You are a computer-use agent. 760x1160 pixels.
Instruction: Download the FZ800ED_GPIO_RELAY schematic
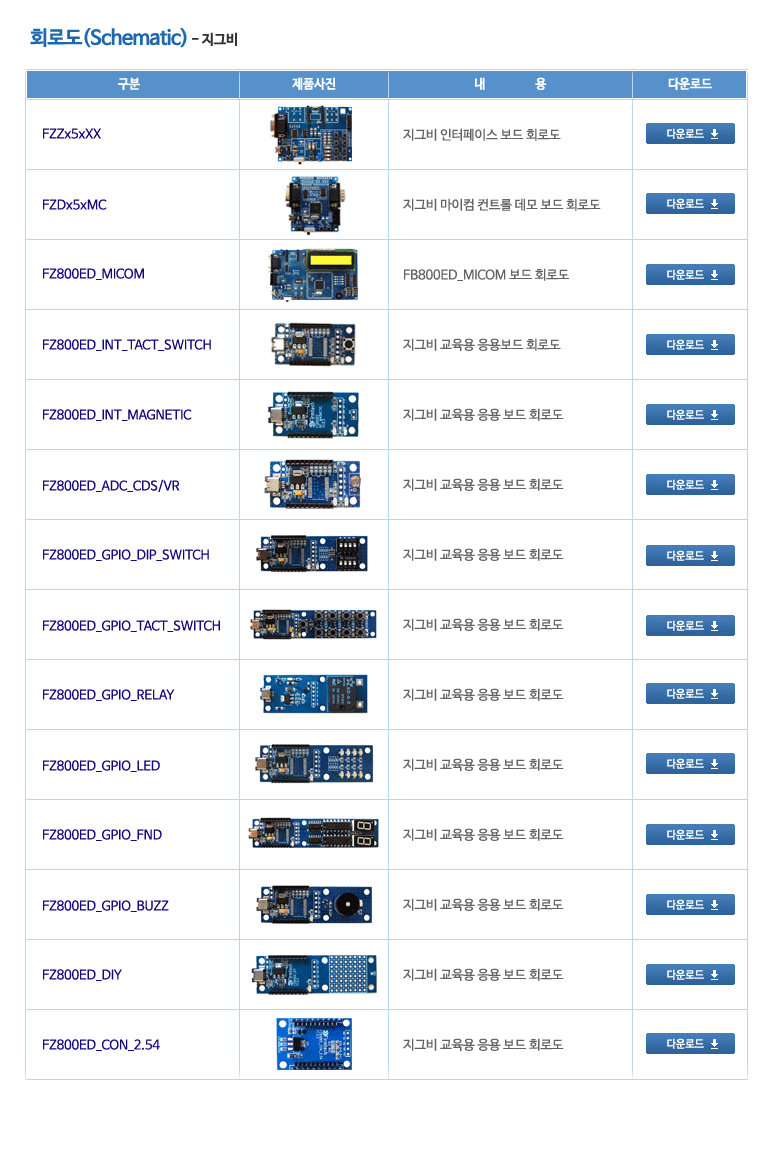(x=690, y=694)
